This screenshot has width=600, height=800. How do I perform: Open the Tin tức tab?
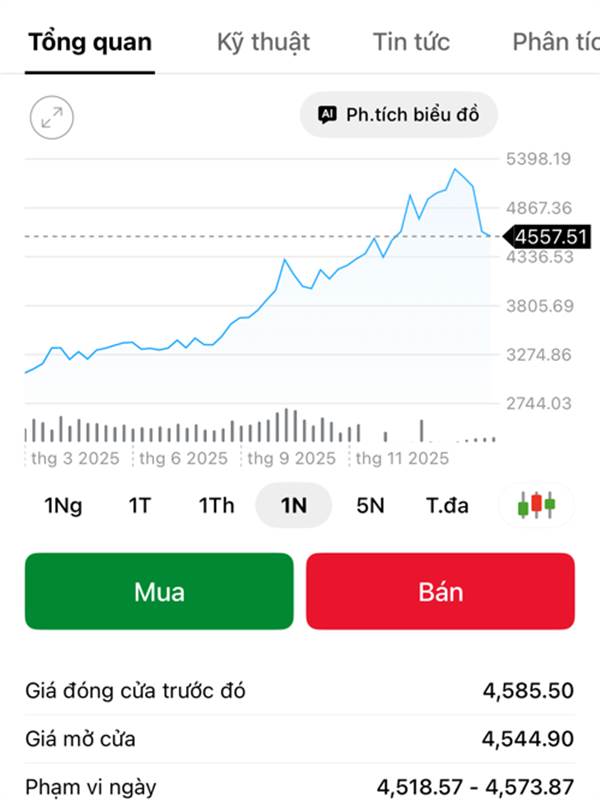tap(411, 42)
